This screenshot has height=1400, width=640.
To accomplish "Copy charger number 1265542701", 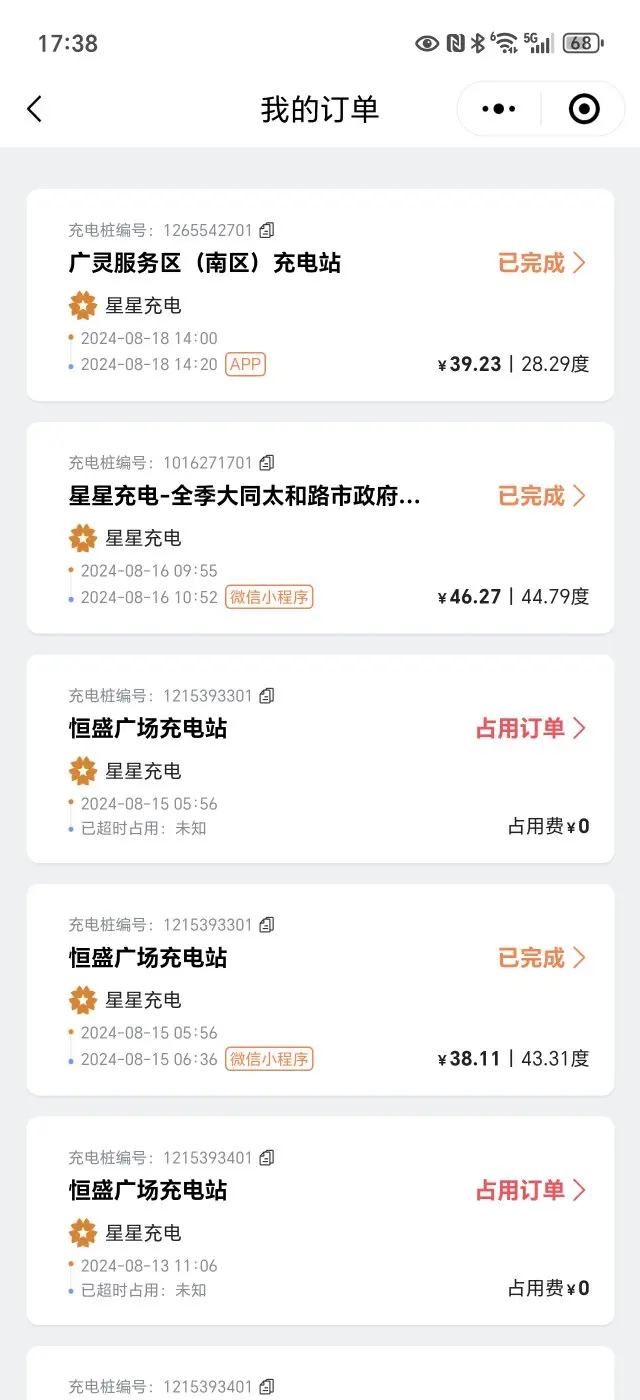I will point(266,230).
